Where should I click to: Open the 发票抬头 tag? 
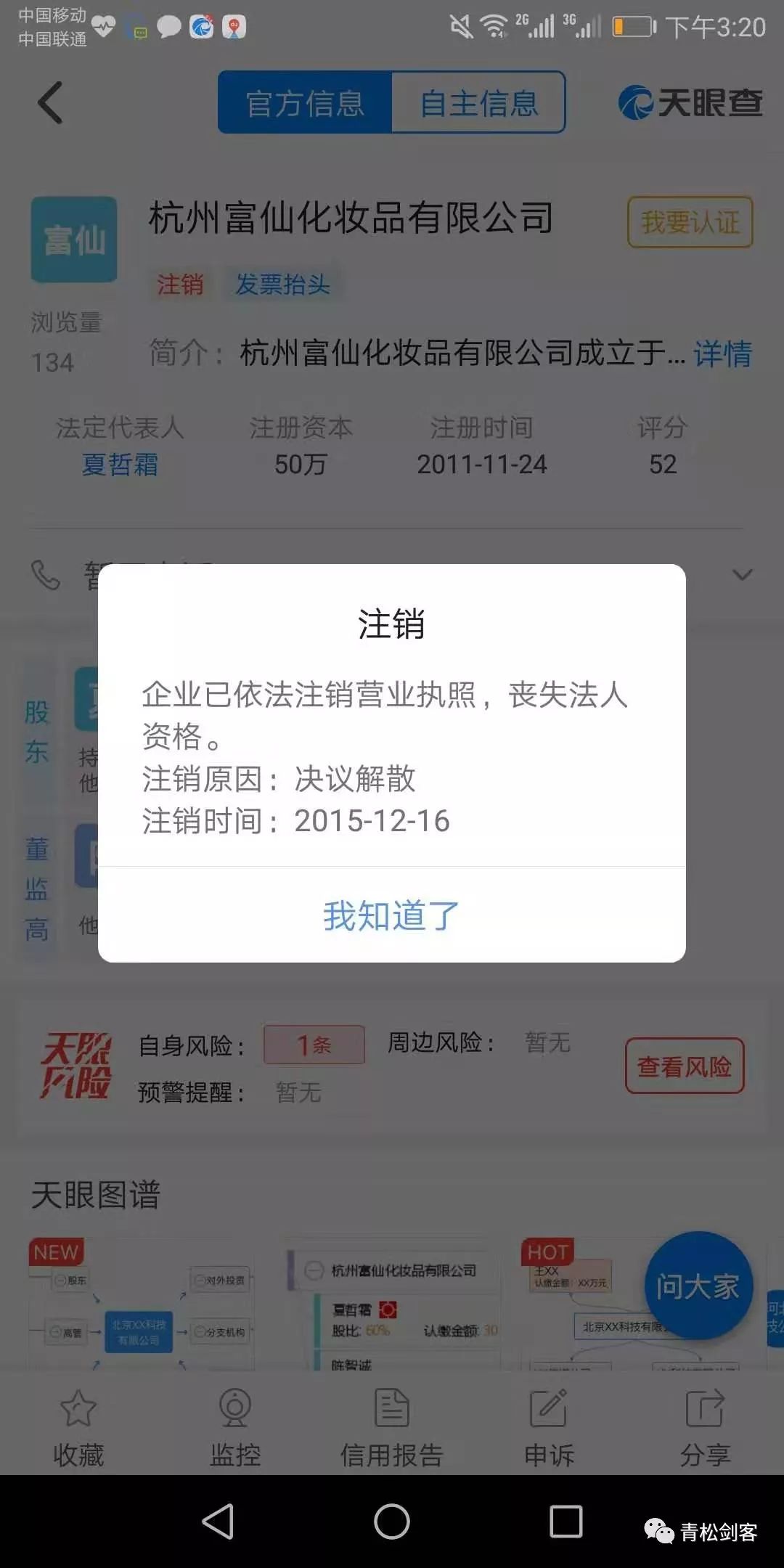pos(282,284)
